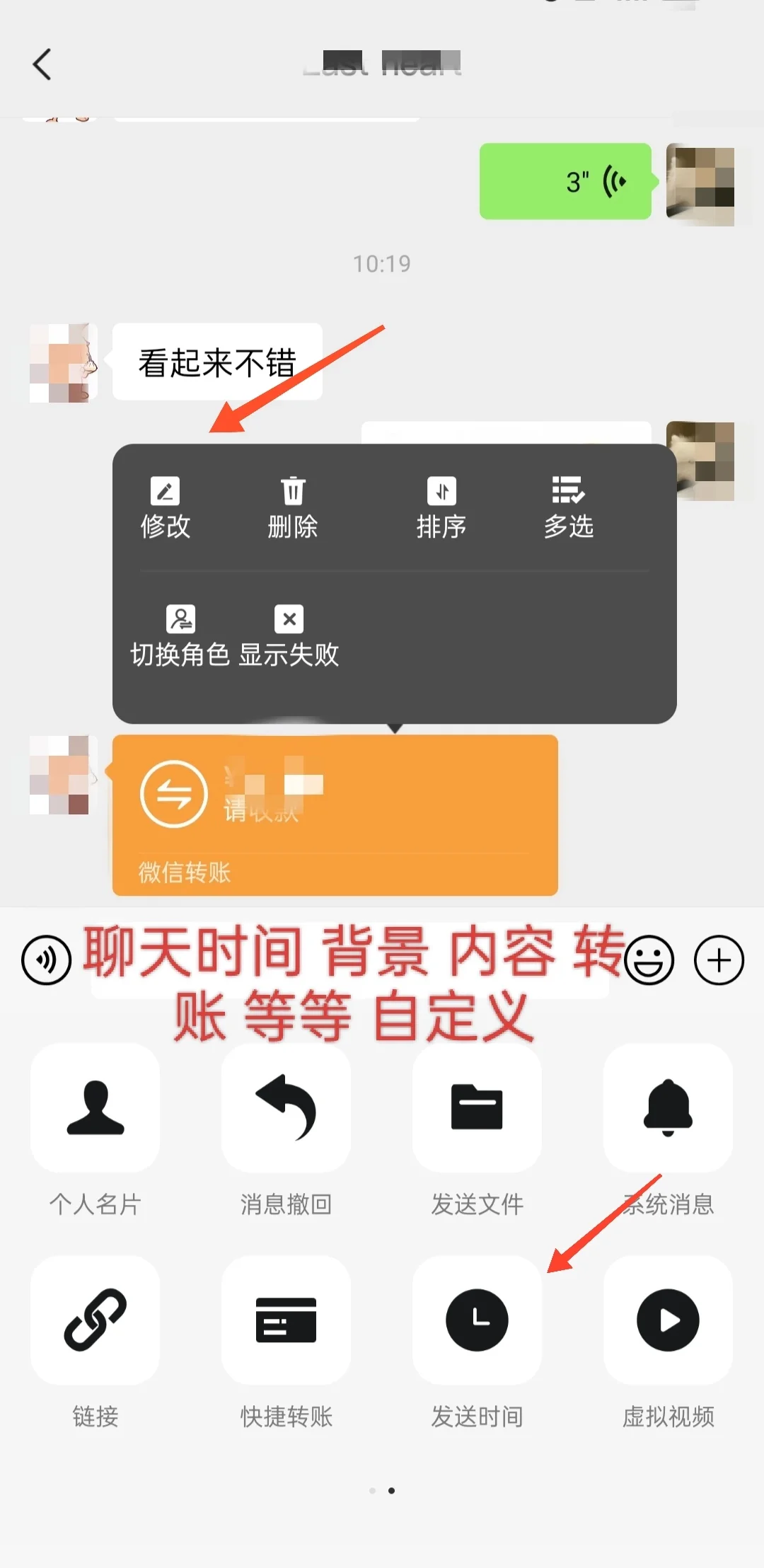Tap the plus icon beside the emoji button
The width and height of the screenshot is (764, 1568).
[x=719, y=960]
